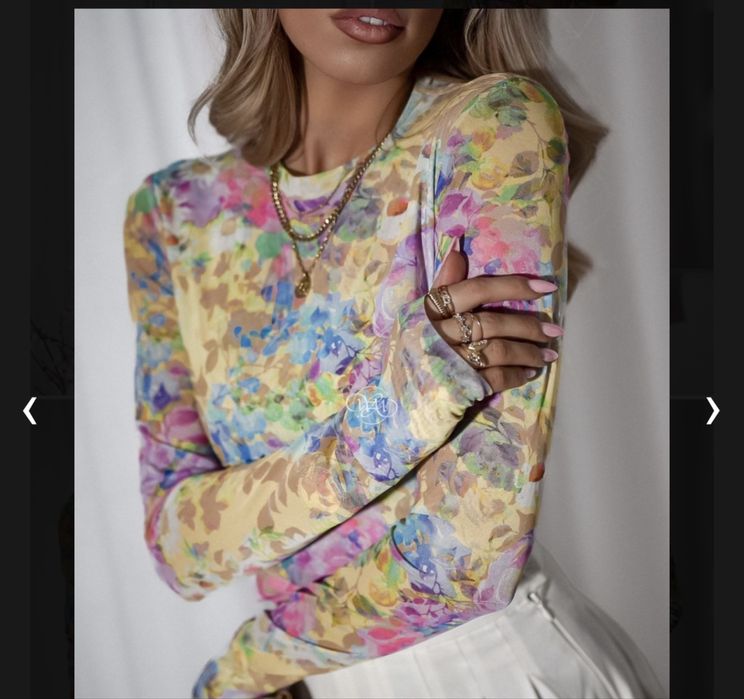Viewport: 744px width, 699px height.
Task: Go to the previous image
Action: (x=30, y=410)
